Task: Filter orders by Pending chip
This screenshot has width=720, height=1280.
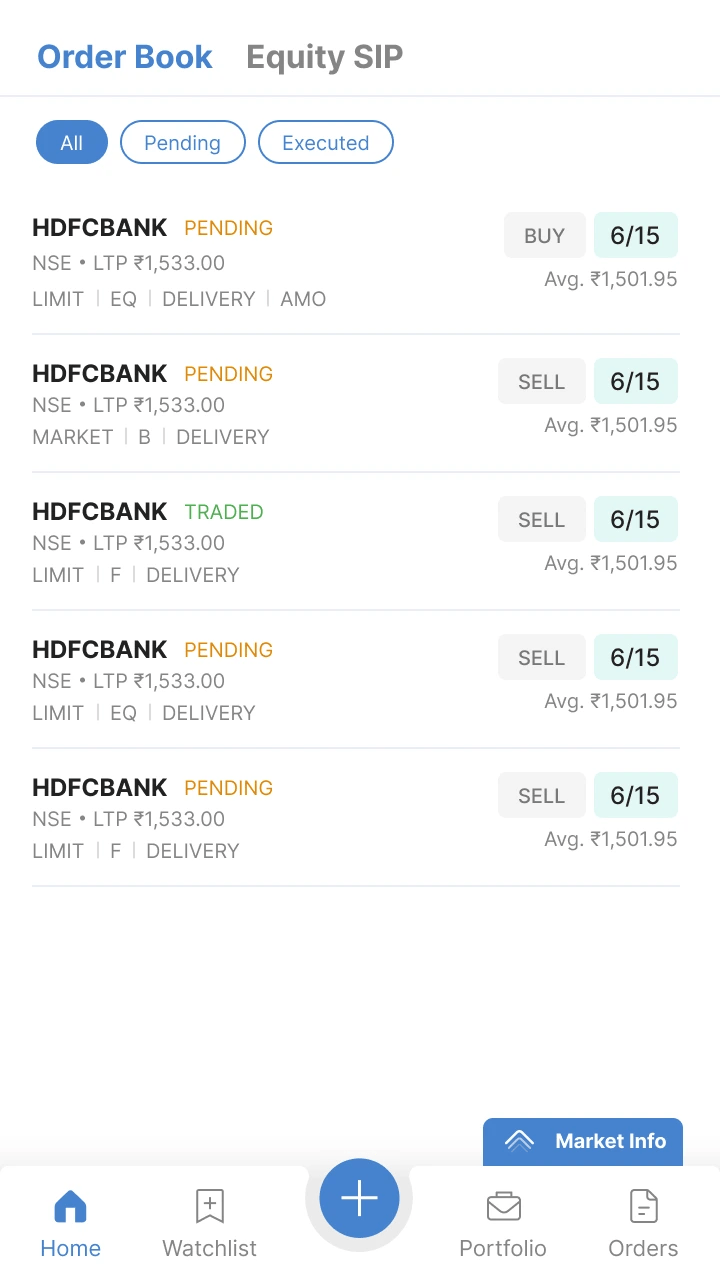Action: tap(182, 143)
